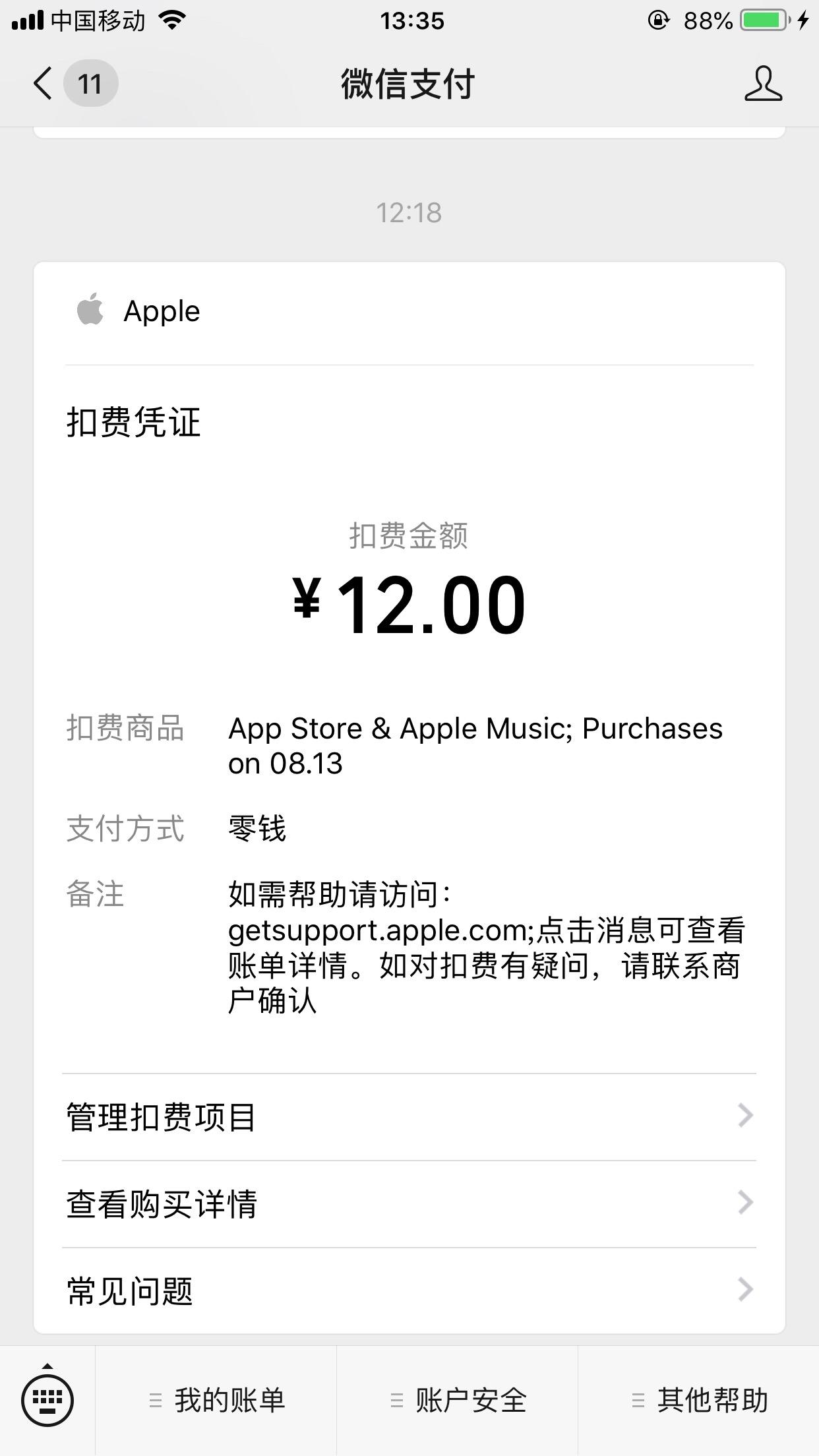Open the 其他帮助 menu
Image resolution: width=819 pixels, height=1456 pixels.
point(699,1400)
